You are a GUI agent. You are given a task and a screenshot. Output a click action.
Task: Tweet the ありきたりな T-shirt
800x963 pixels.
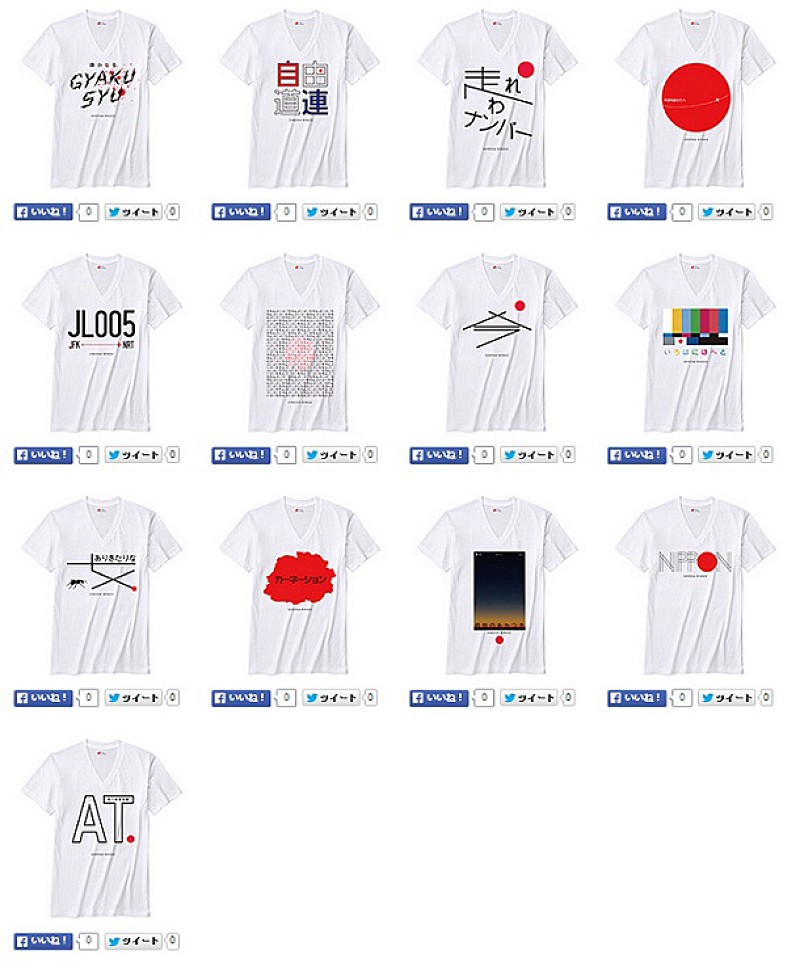point(134,698)
